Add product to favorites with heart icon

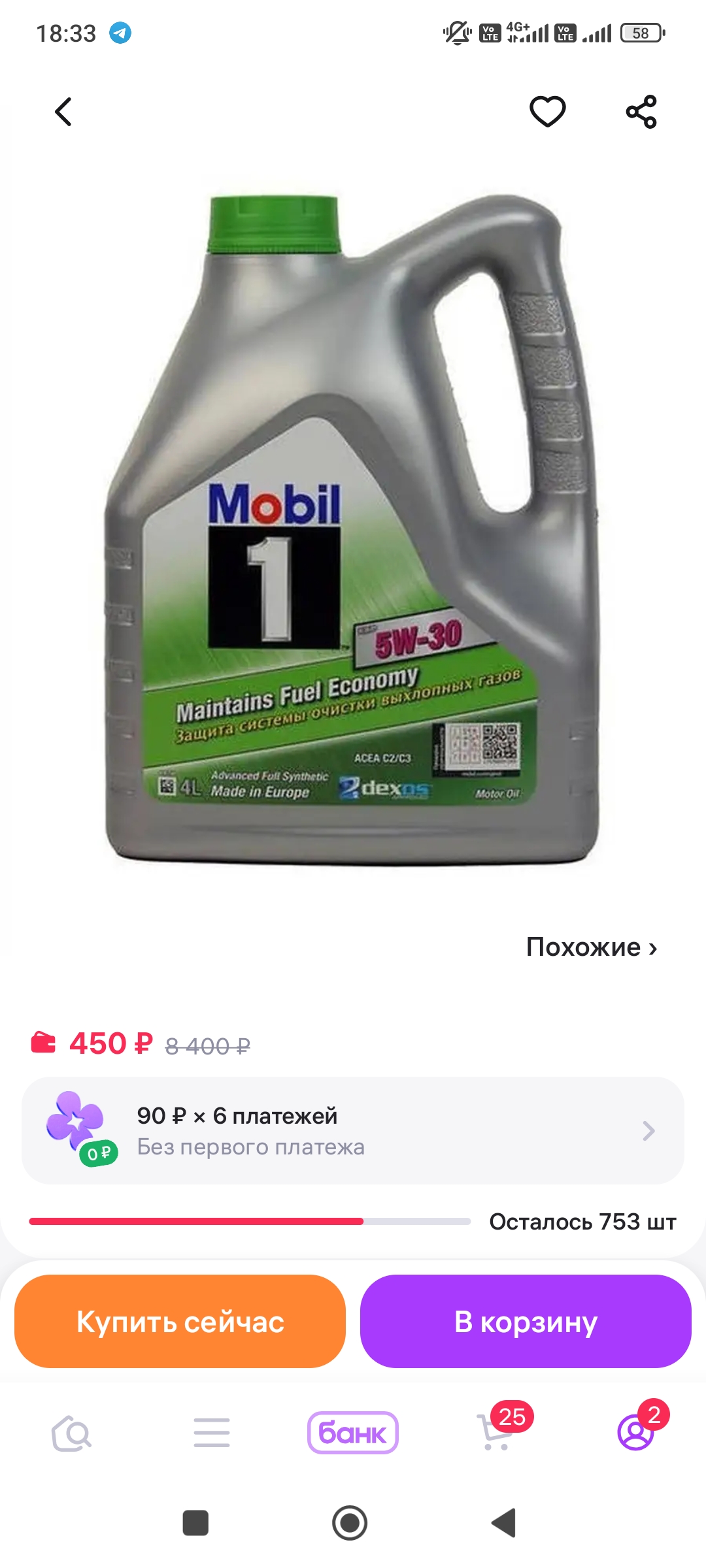[547, 112]
